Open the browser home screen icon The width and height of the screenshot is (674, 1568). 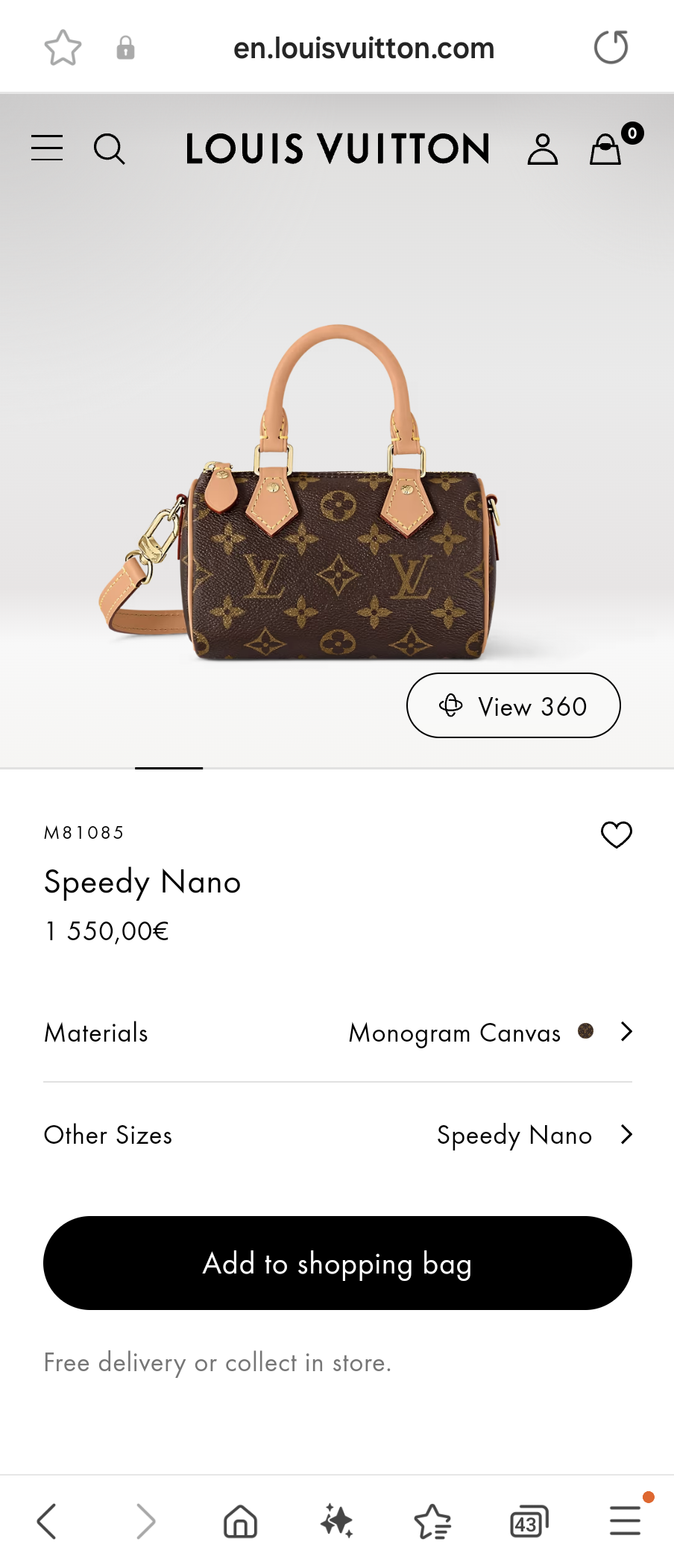[x=239, y=1522]
